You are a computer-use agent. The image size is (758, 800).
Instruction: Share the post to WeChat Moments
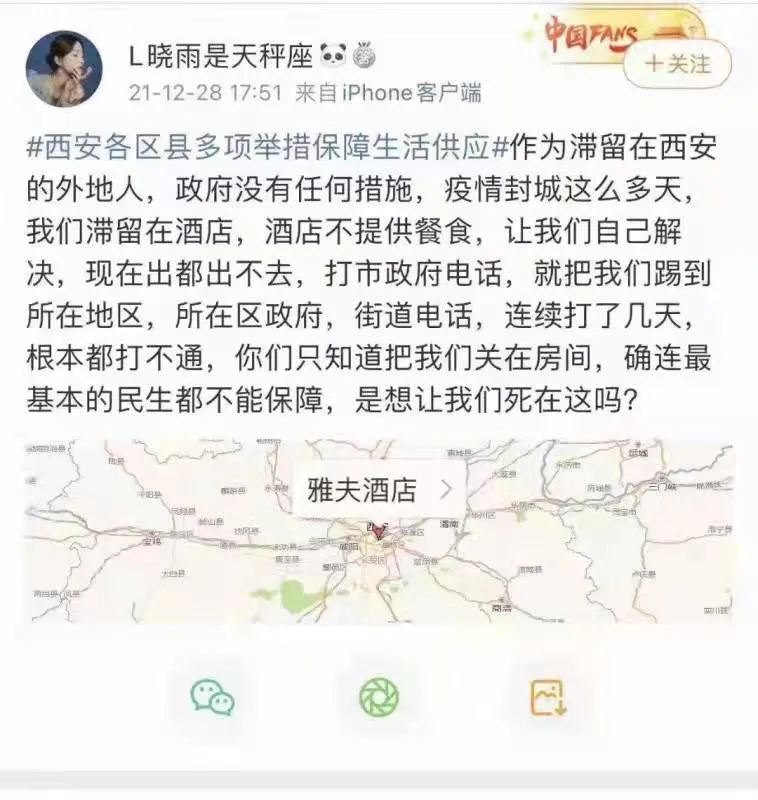tap(379, 696)
